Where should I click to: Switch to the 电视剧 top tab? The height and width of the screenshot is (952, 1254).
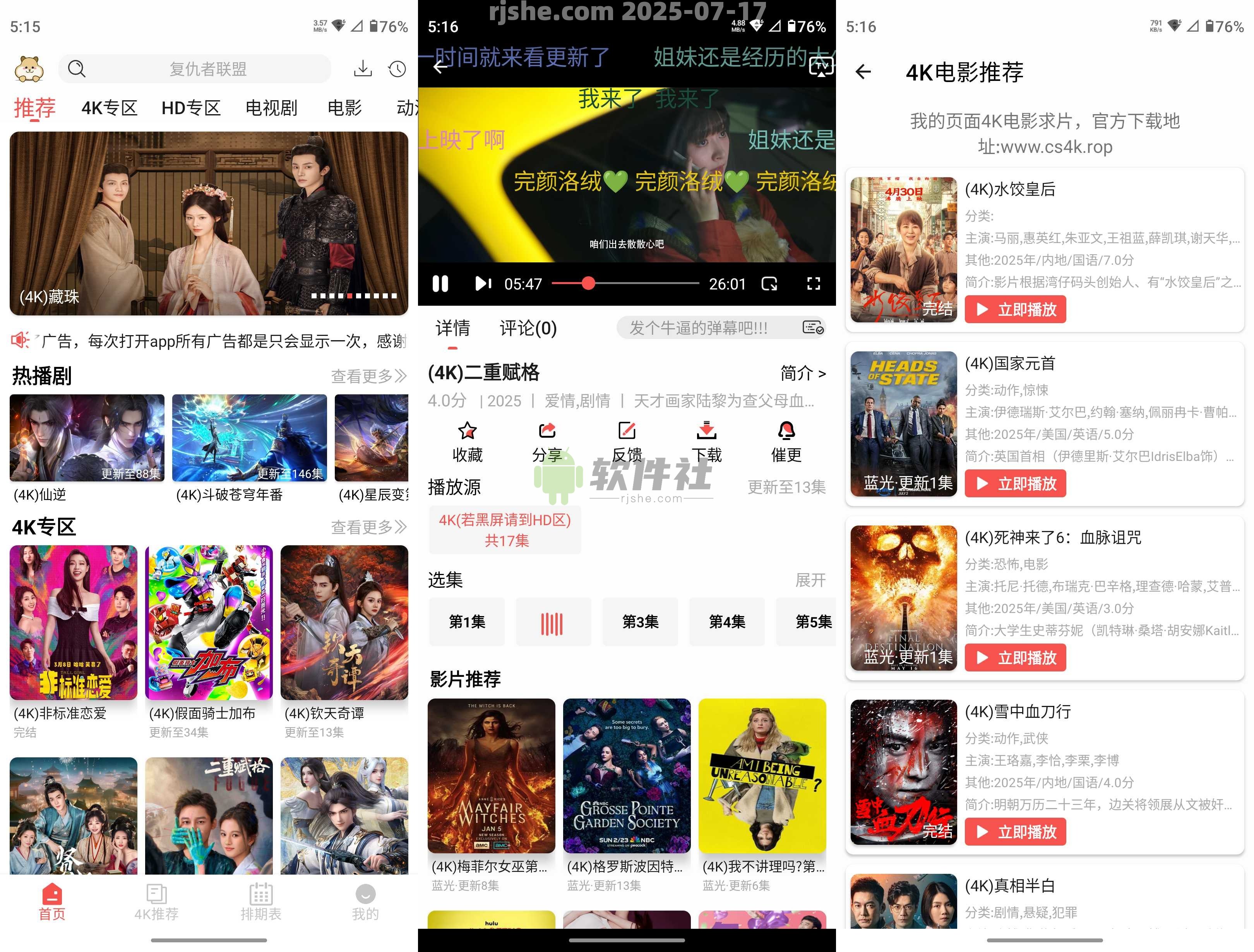coord(271,108)
